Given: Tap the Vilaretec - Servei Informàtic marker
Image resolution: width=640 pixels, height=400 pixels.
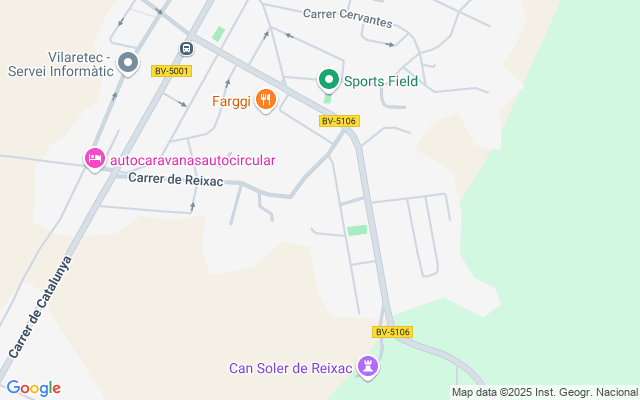Looking at the screenshot, I should tap(127, 64).
